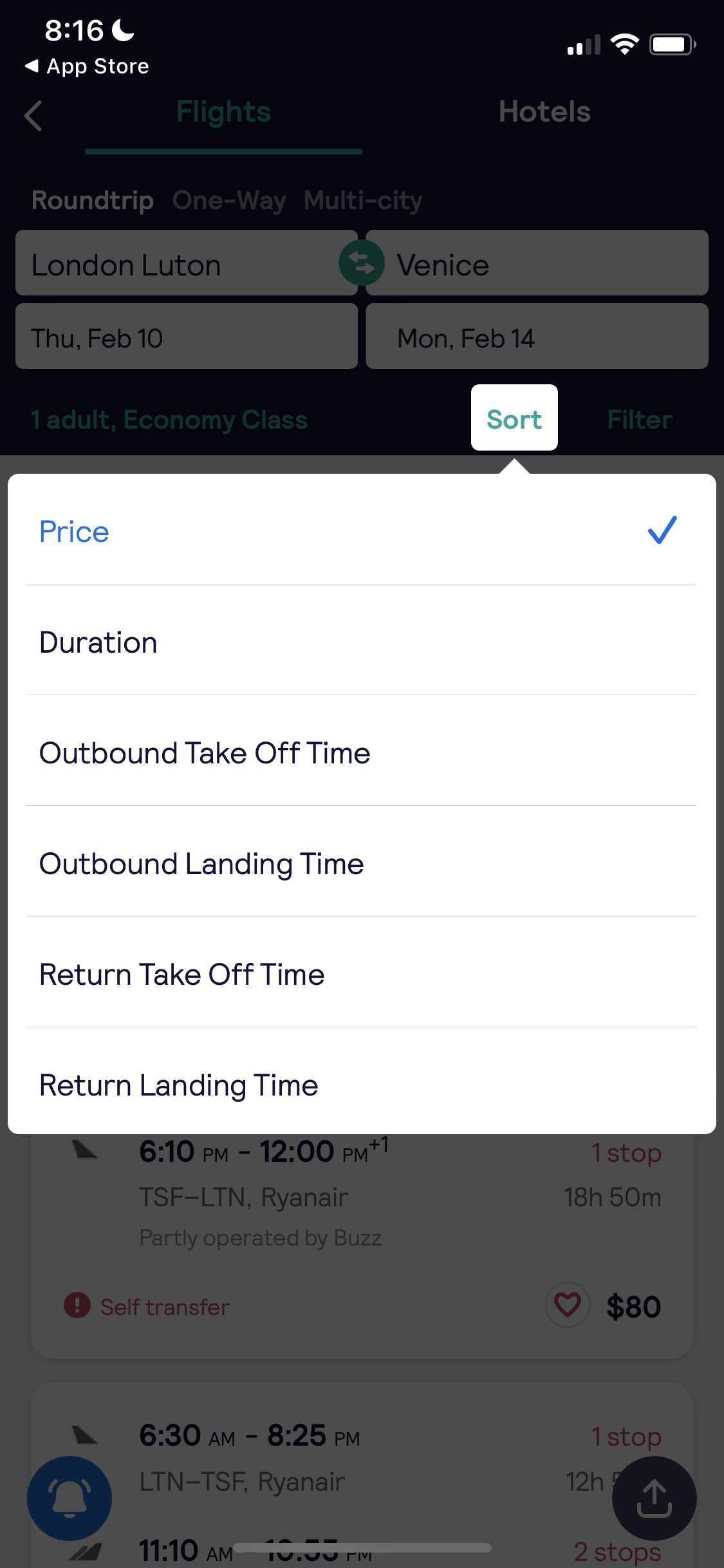Select the One-Way trip type
The width and height of the screenshot is (724, 1568).
tap(229, 200)
